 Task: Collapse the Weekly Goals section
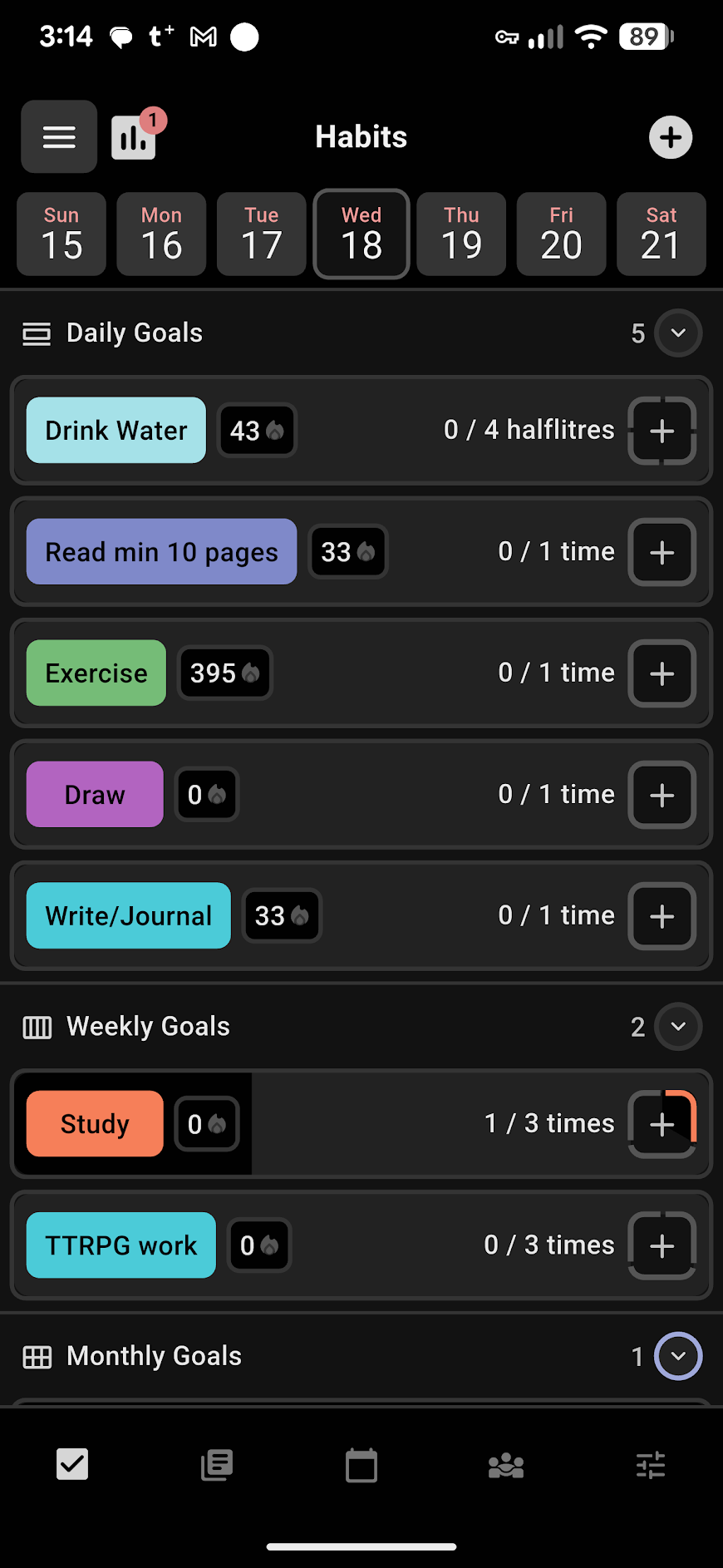coord(677,1026)
